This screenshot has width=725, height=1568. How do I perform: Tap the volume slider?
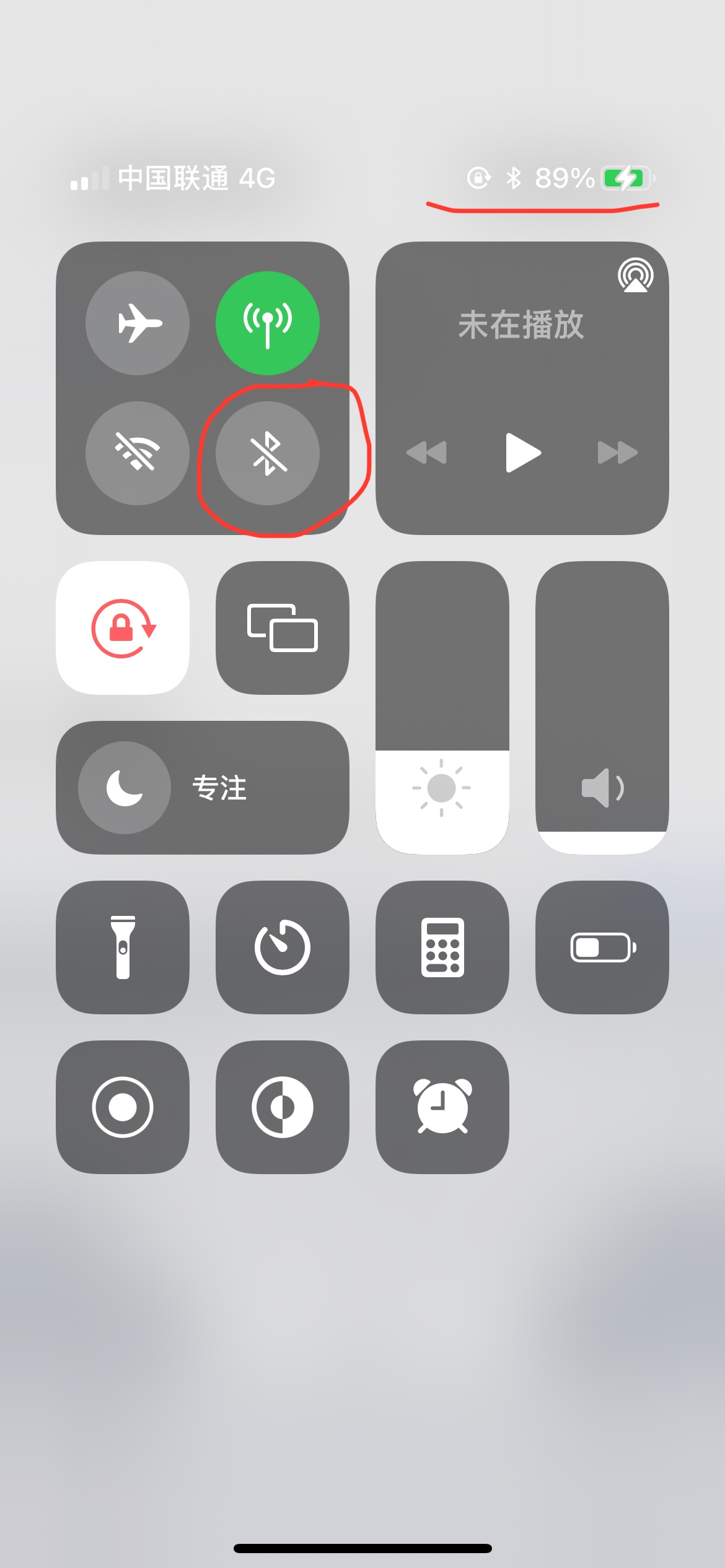(602, 708)
